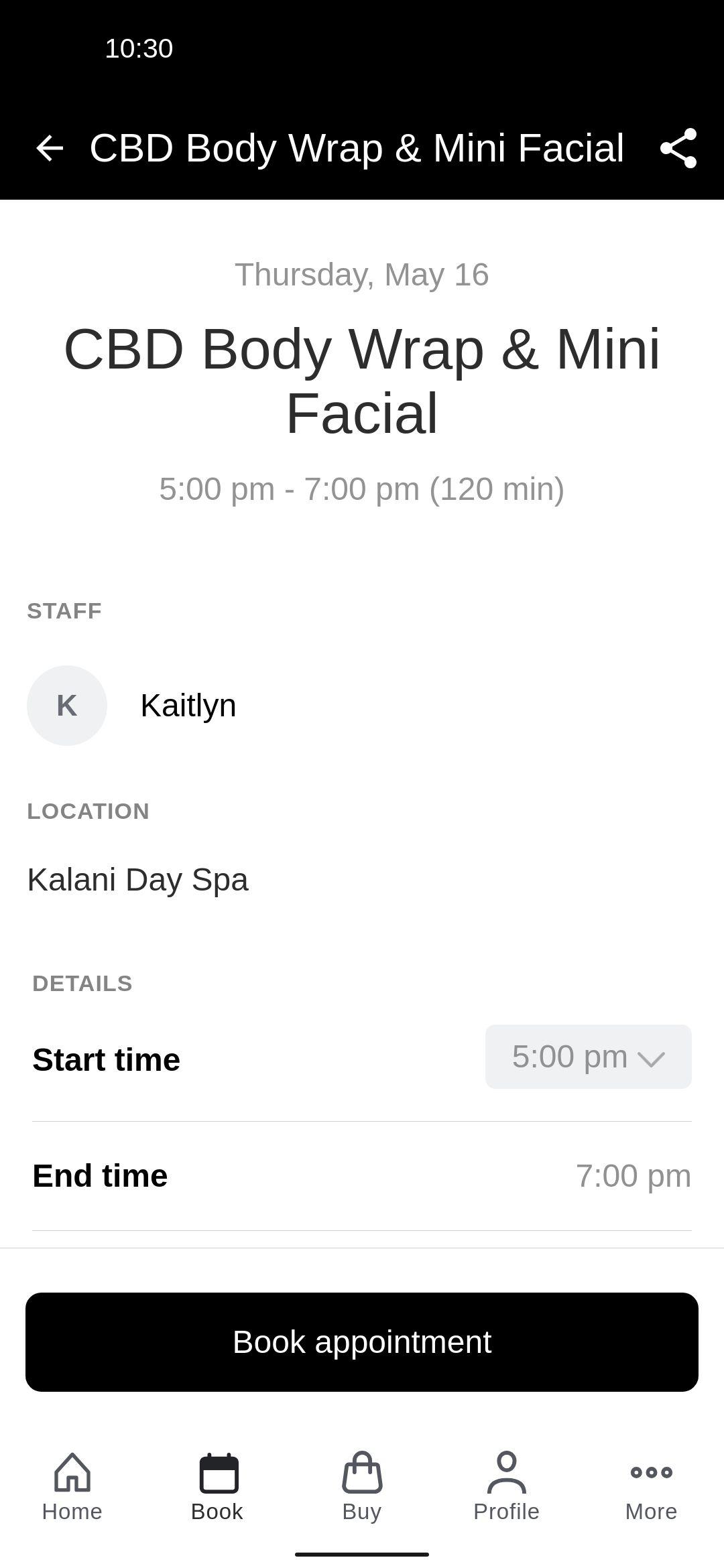Screen dimensions: 724x1568
Task: Tap the Book appointment button
Action: [x=362, y=1342]
